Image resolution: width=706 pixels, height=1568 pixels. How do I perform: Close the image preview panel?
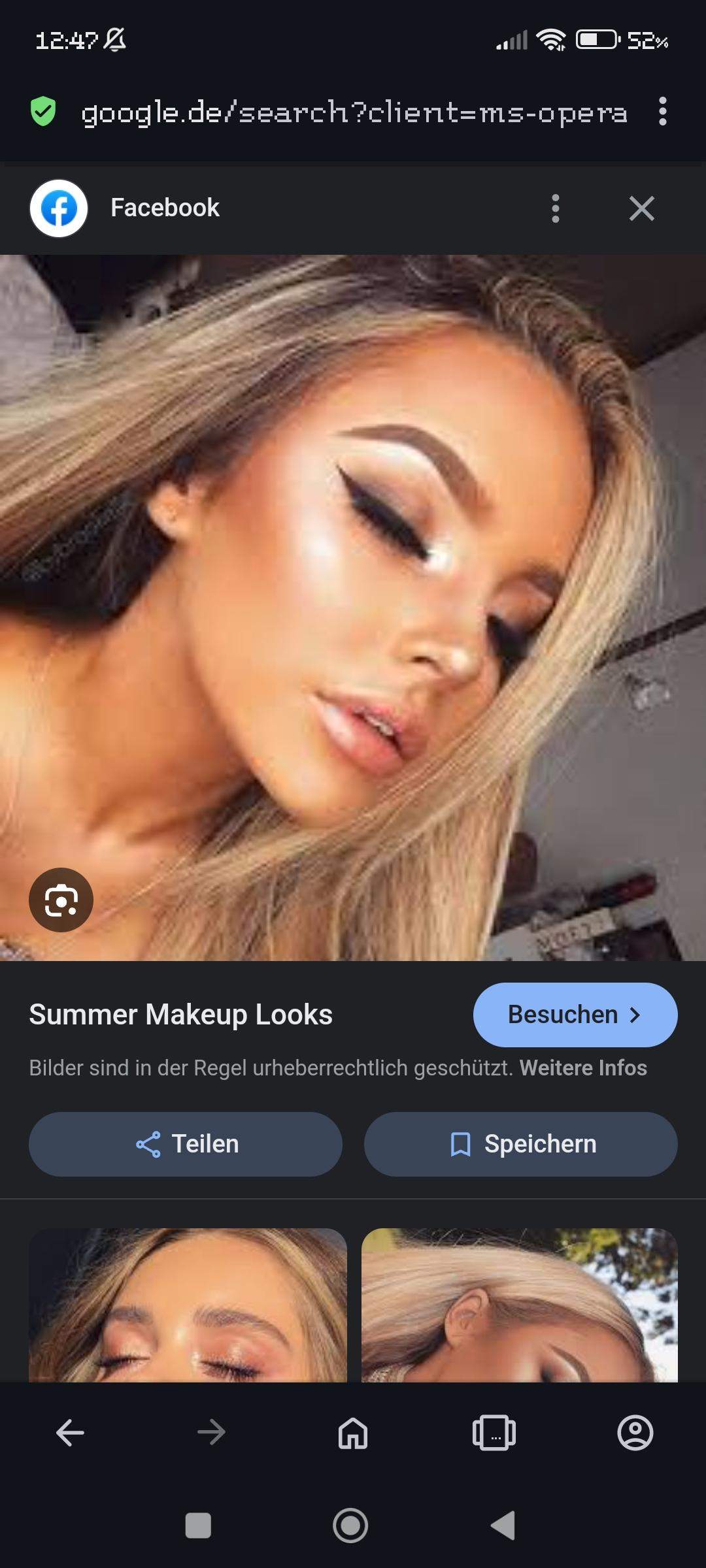click(x=641, y=208)
